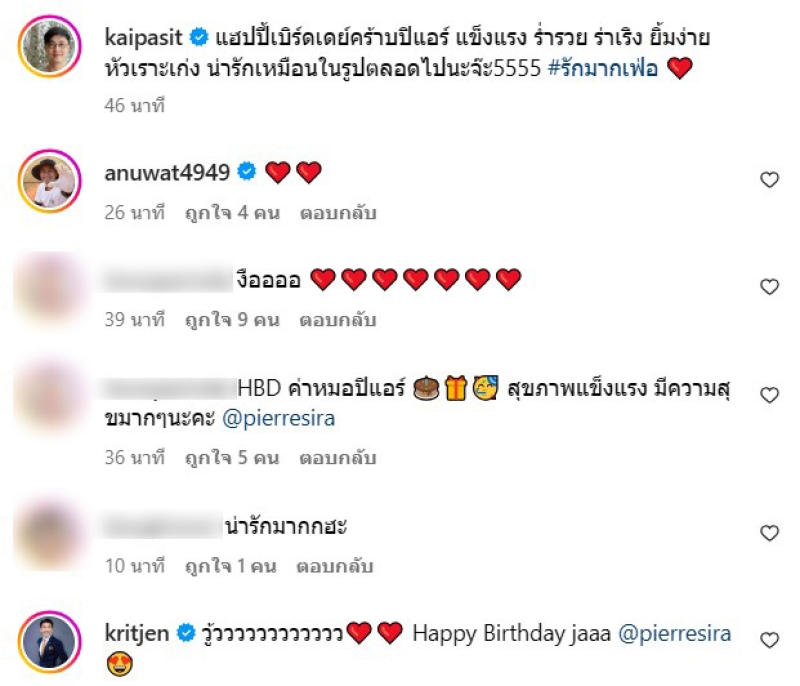
Task: Like kritjen's Happy Birthday comment
Action: click(769, 639)
